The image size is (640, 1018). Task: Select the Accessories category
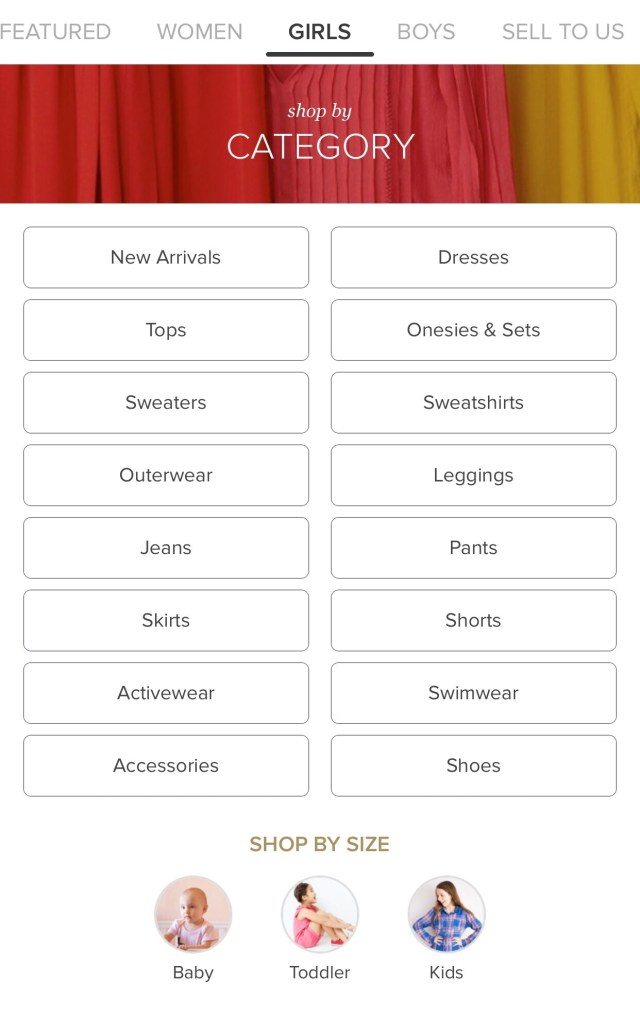[x=166, y=766]
